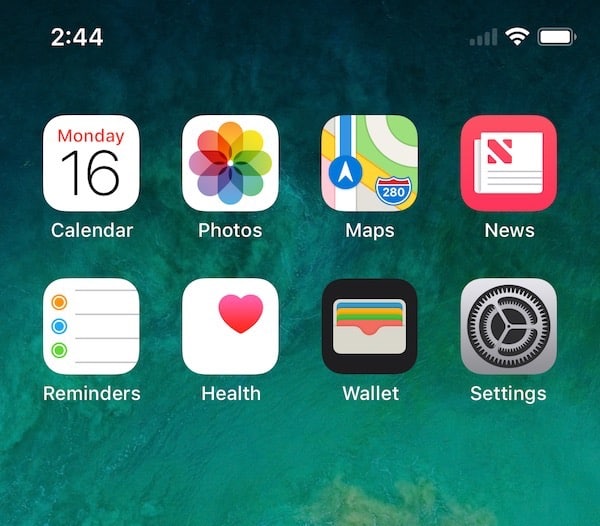The image size is (600, 526).
Task: Tap the News app icon
Action: pyautogui.click(x=508, y=163)
